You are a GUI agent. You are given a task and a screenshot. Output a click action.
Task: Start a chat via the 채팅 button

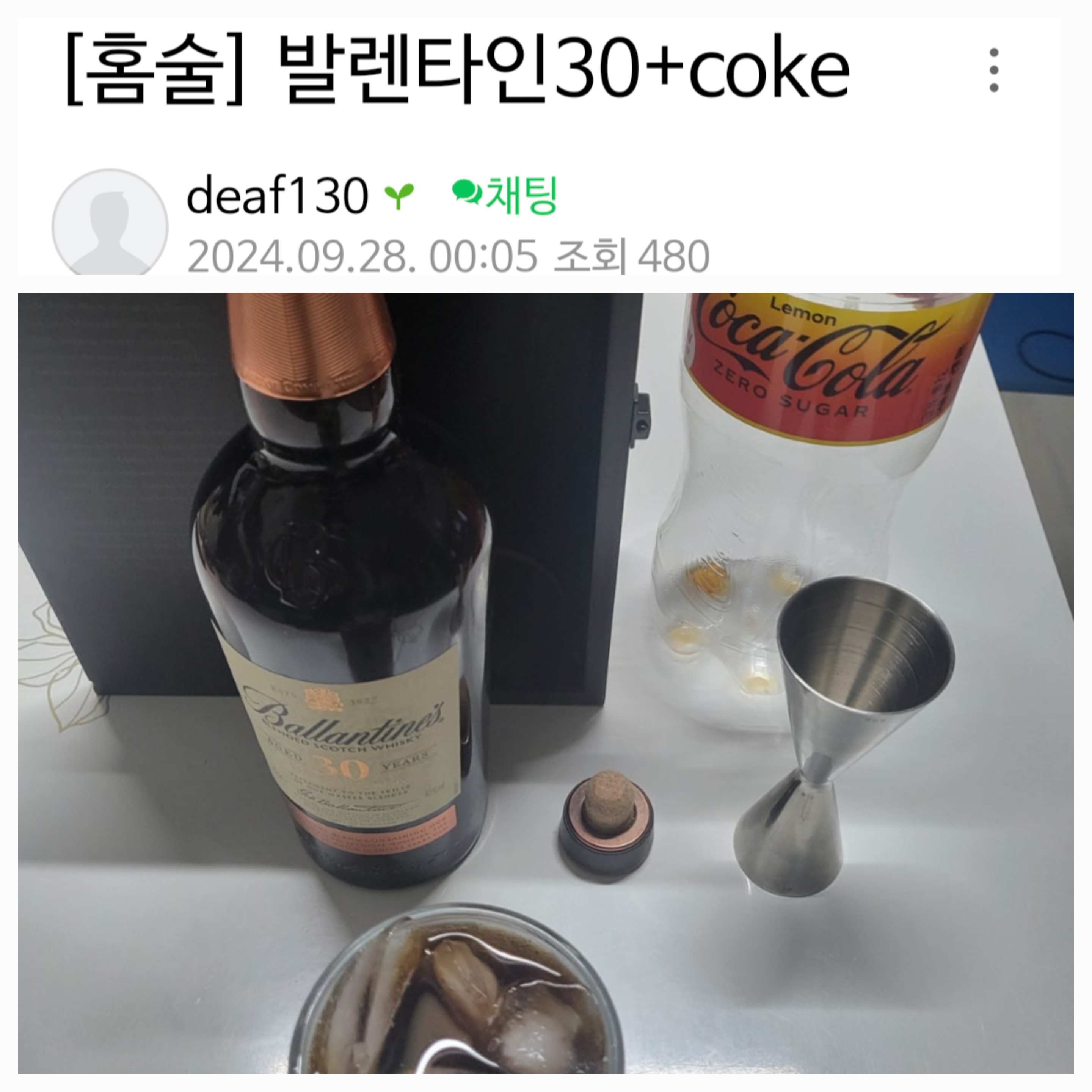click(505, 195)
